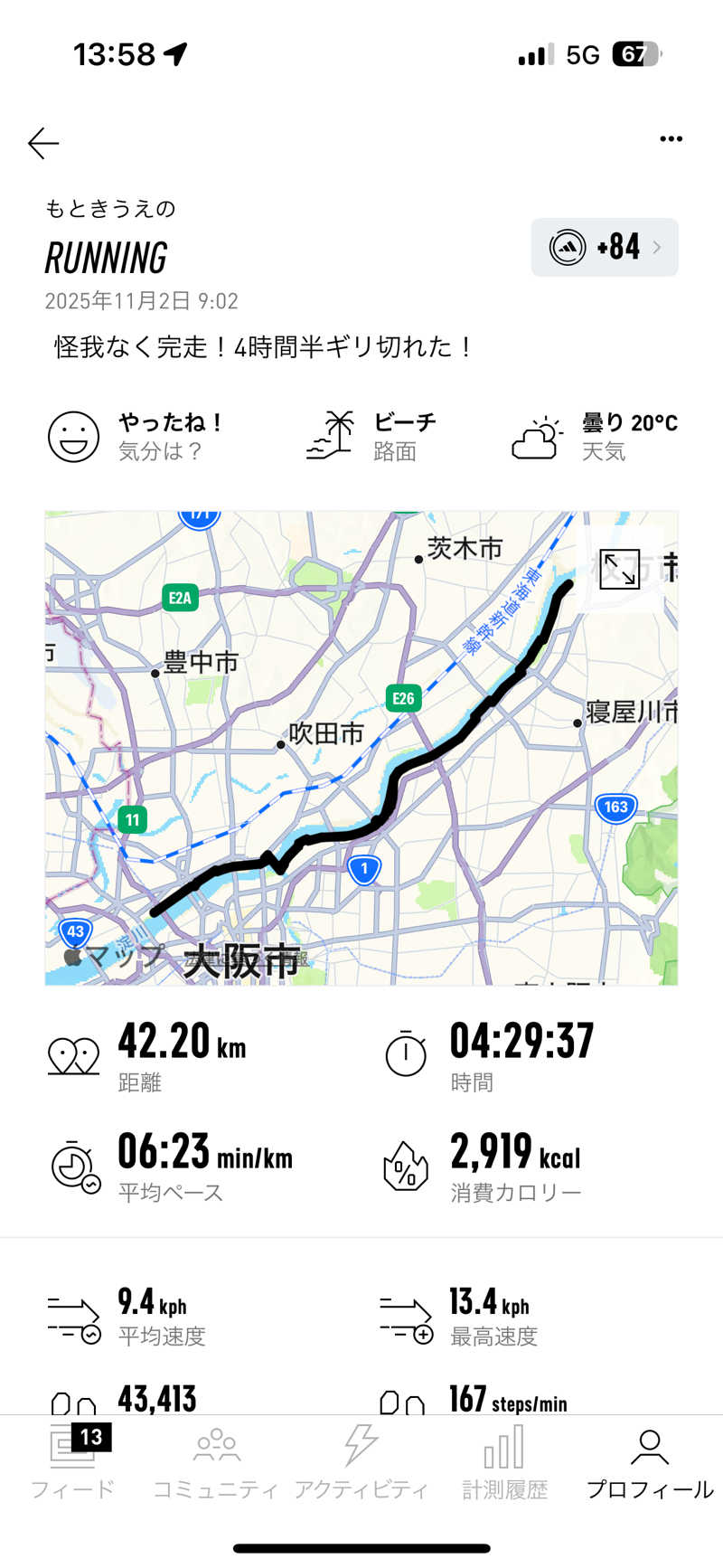Go back using the arrow icon
The image size is (723, 1568).
point(43,143)
